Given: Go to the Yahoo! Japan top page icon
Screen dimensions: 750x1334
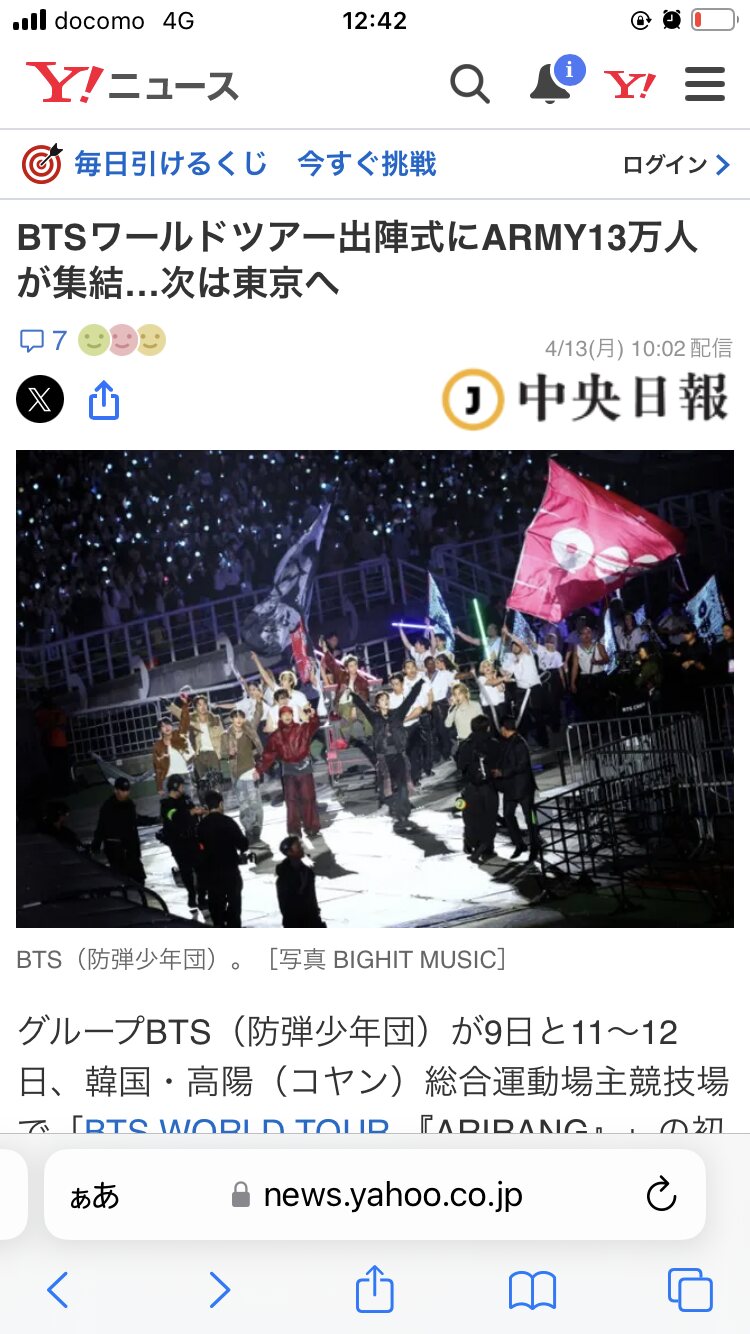Looking at the screenshot, I should (x=630, y=85).
